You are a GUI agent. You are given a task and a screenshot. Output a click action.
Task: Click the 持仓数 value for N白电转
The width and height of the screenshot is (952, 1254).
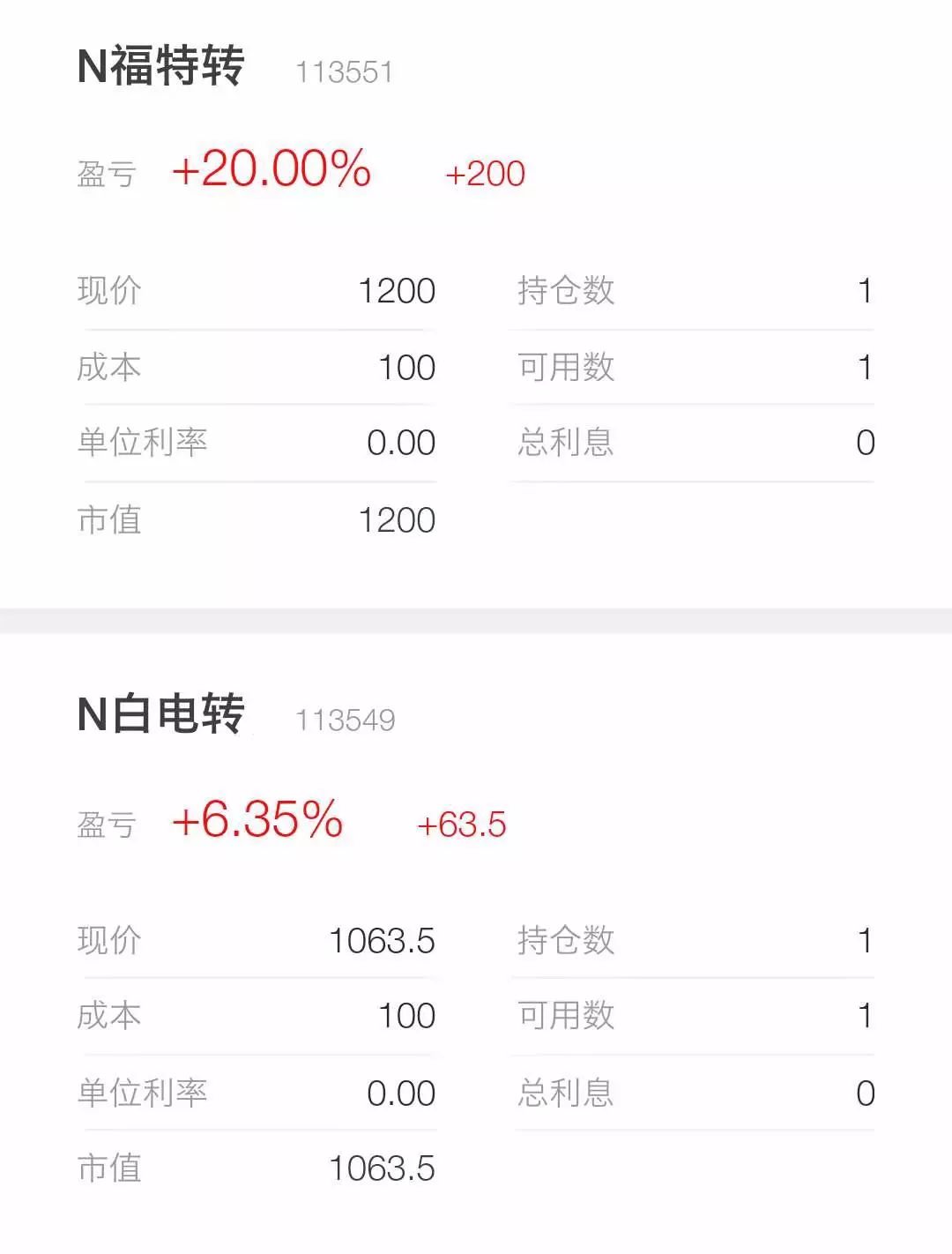pyautogui.click(x=866, y=940)
